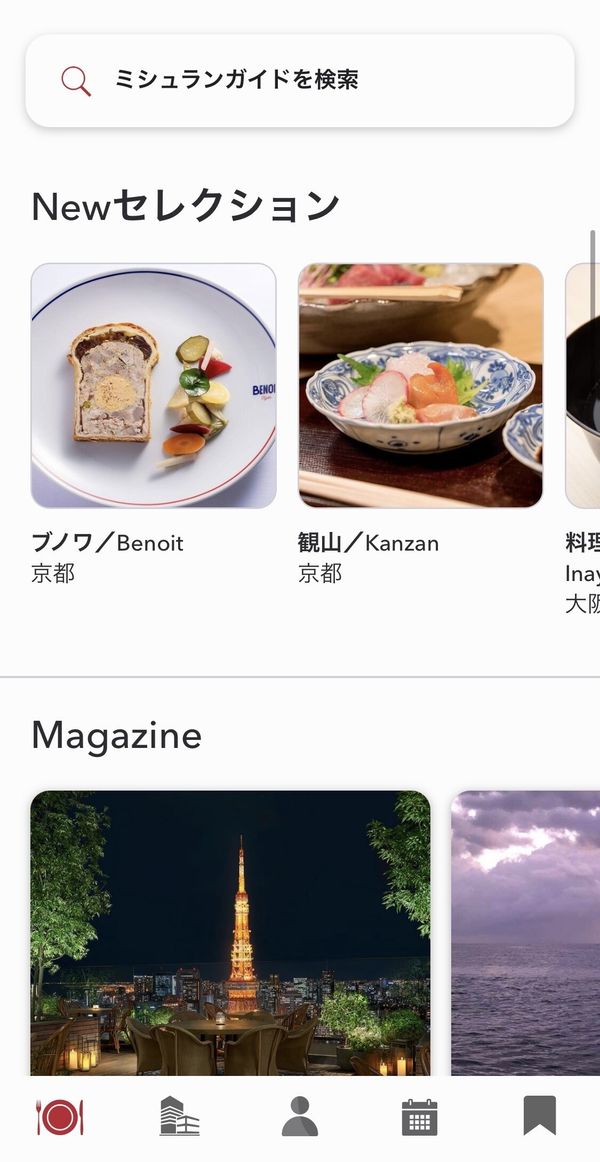The height and width of the screenshot is (1162, 600).
Task: Open the Tokyo Tower magazine article
Action: (230, 932)
